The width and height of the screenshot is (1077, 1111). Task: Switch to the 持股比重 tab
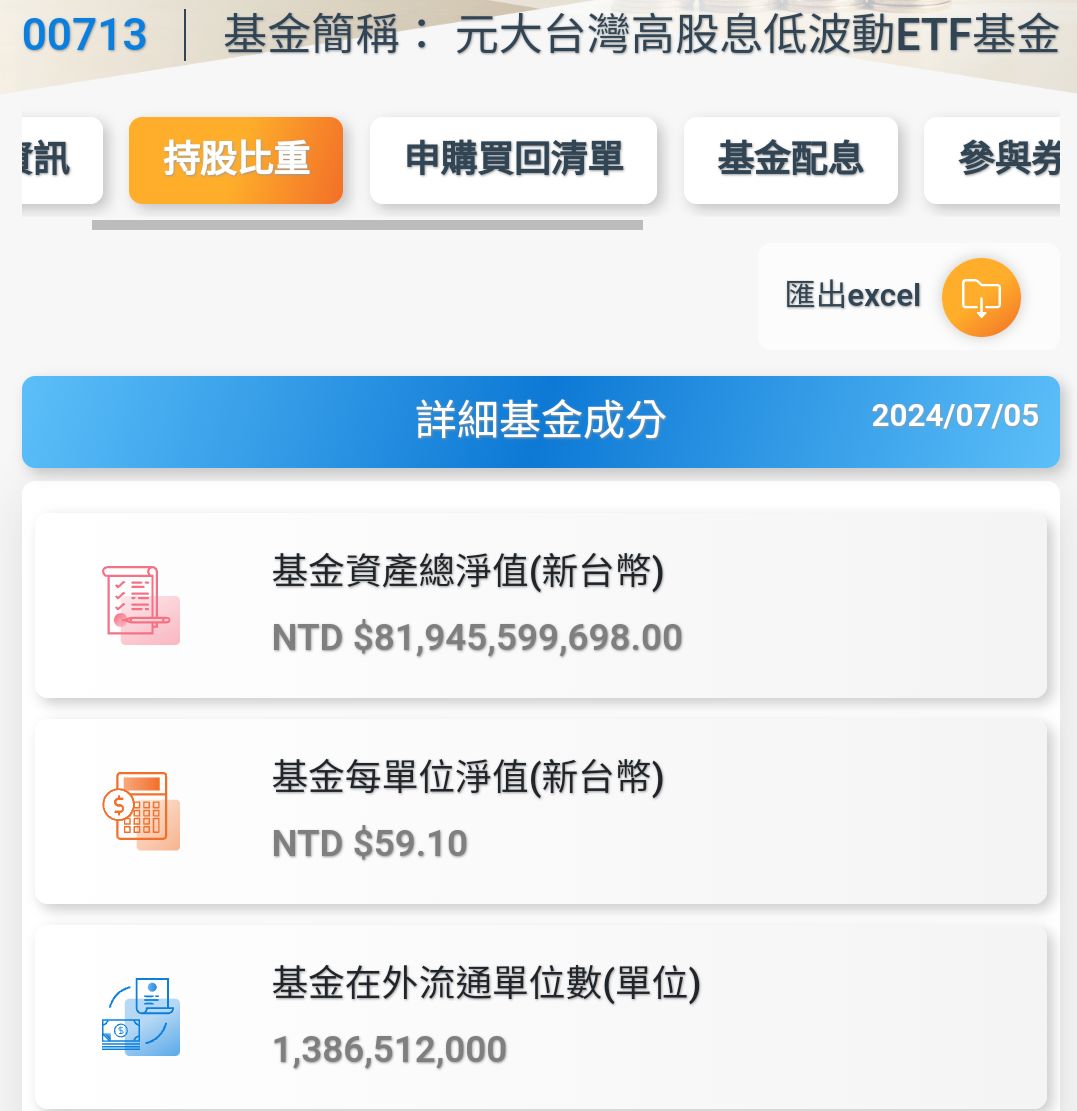[235, 160]
